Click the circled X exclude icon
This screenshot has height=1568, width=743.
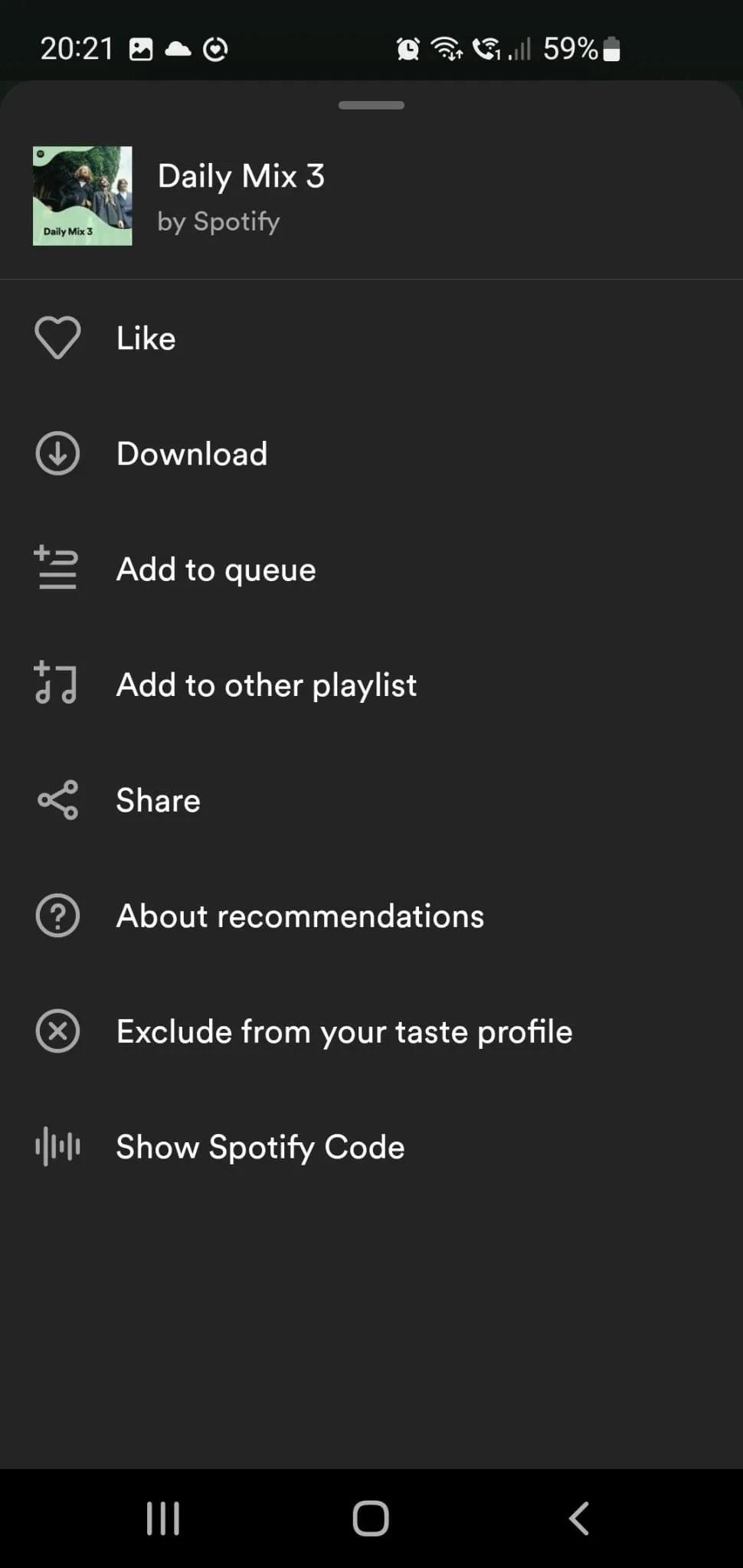click(57, 1031)
